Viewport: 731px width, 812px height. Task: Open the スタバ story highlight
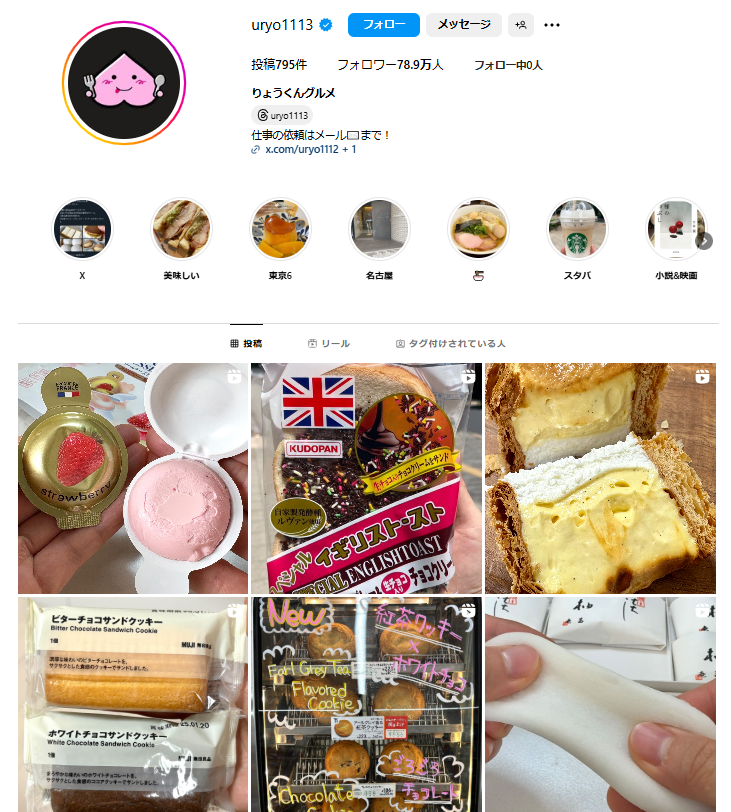point(577,229)
